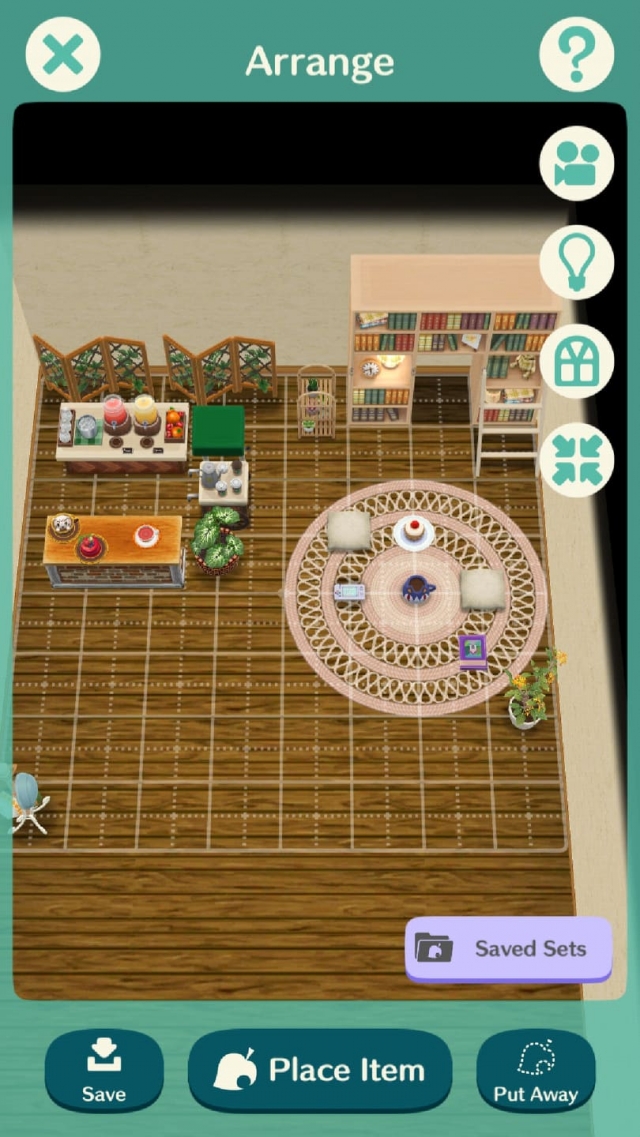Select the green-leaf potted plant
The width and height of the screenshot is (640, 1137).
pyautogui.click(x=217, y=540)
